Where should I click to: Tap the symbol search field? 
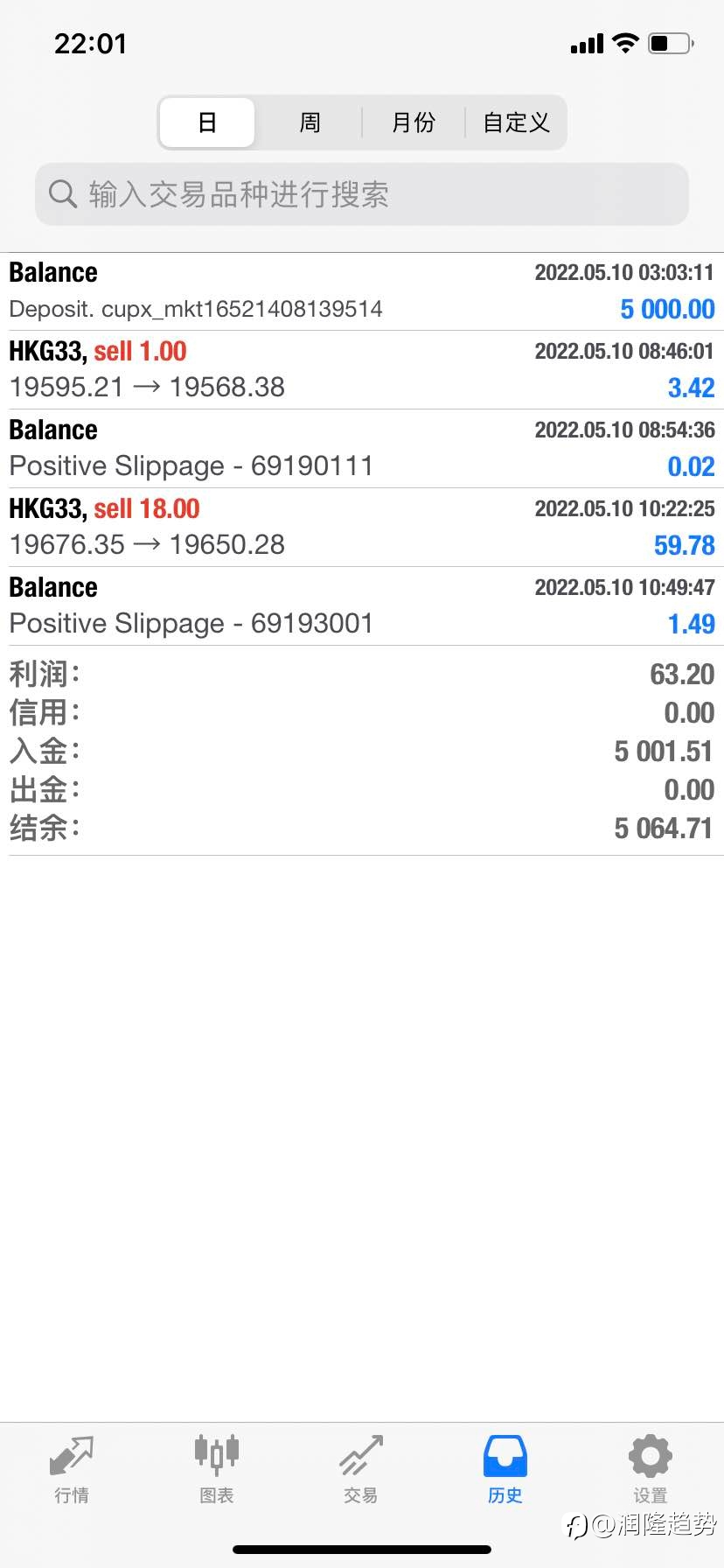pos(362,194)
